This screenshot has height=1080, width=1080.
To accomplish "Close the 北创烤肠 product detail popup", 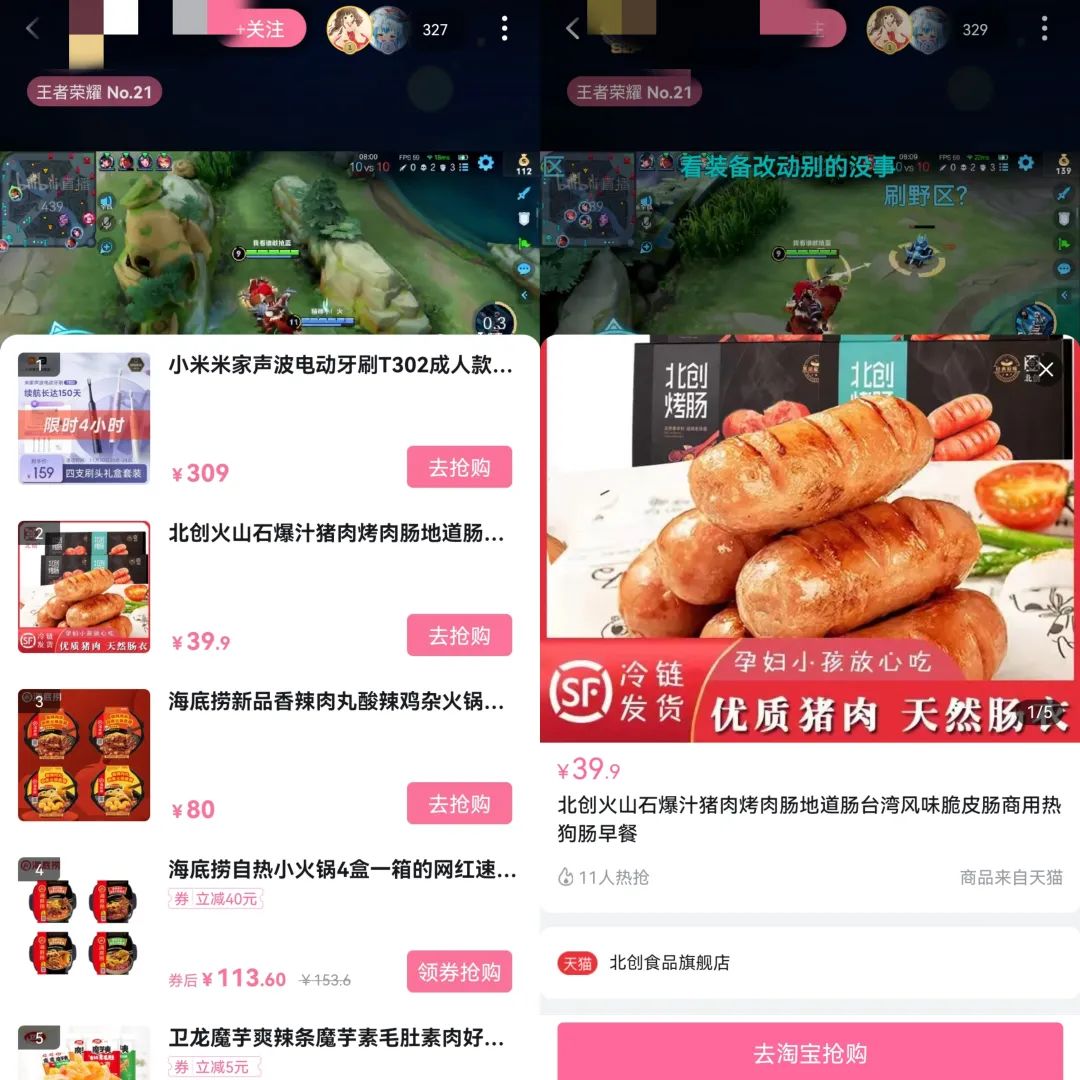I will click(1046, 370).
